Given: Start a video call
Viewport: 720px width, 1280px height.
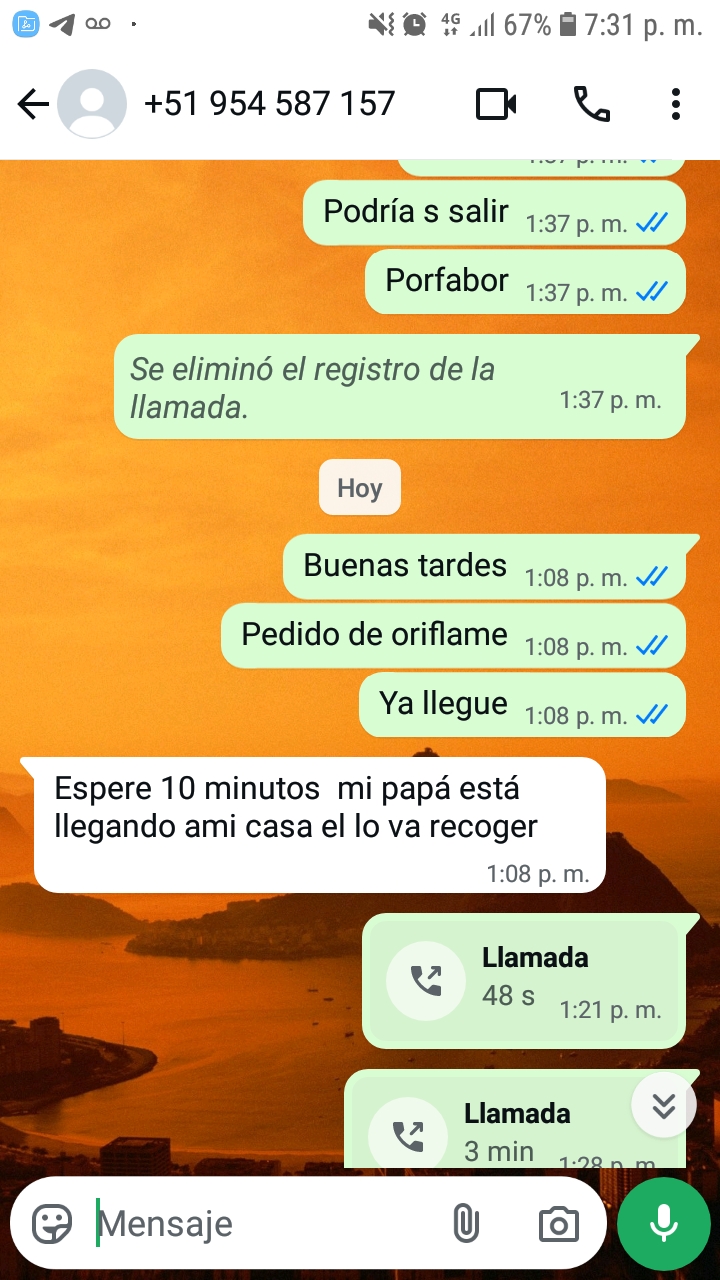Looking at the screenshot, I should tap(496, 104).
